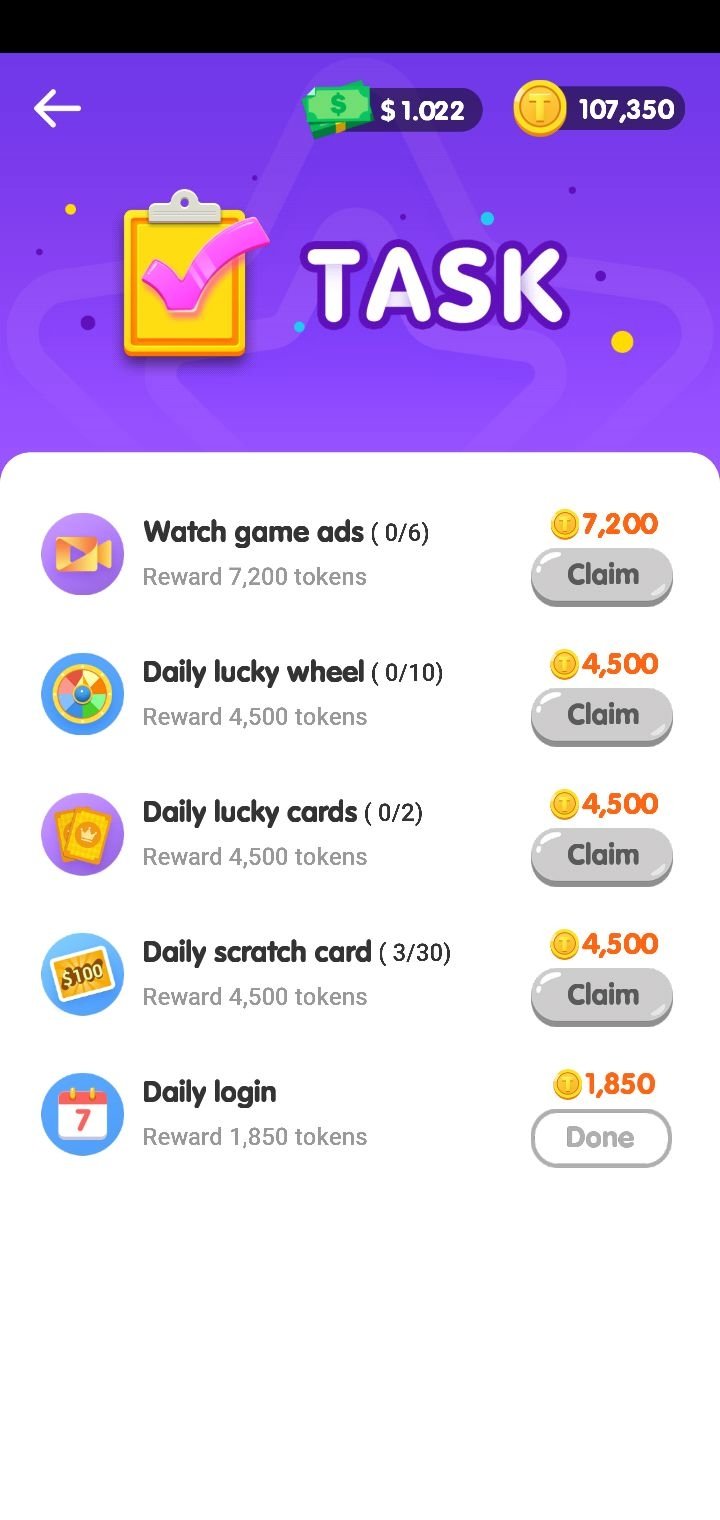Tap the 107,350 token balance display

625,109
